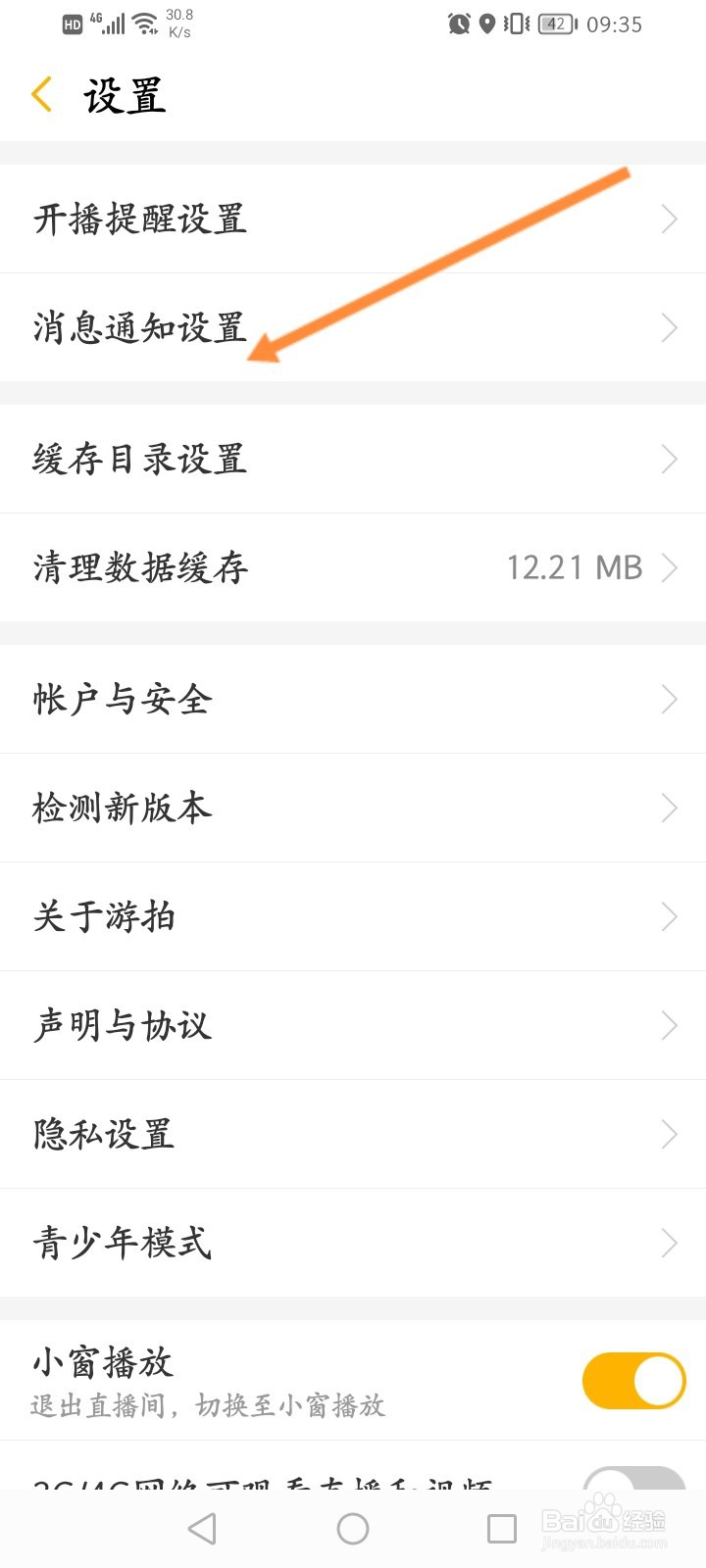Open 消息通知设置
Viewport: 706px width, 1568px height.
click(353, 327)
